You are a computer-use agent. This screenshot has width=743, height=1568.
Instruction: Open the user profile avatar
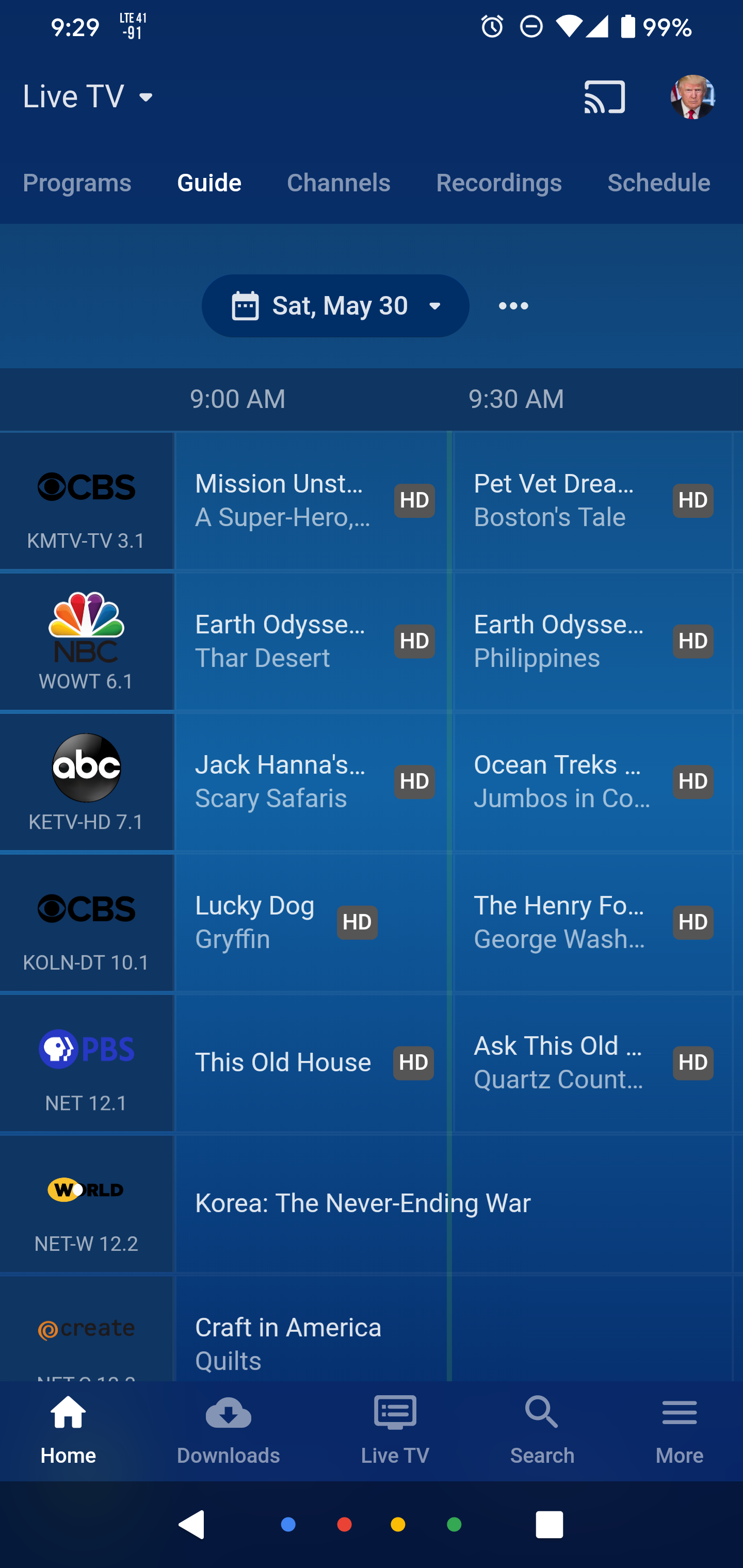click(x=692, y=97)
